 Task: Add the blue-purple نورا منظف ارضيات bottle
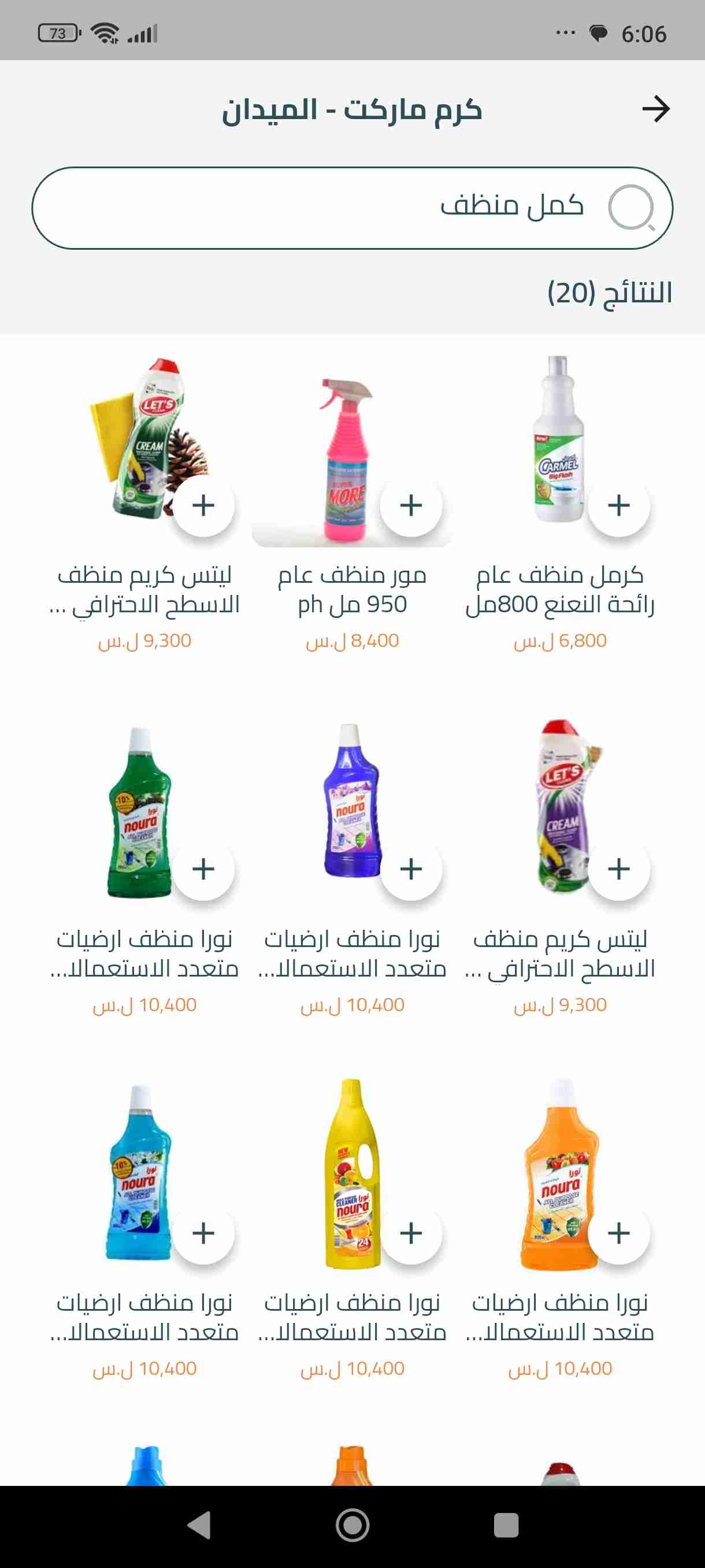point(411,868)
